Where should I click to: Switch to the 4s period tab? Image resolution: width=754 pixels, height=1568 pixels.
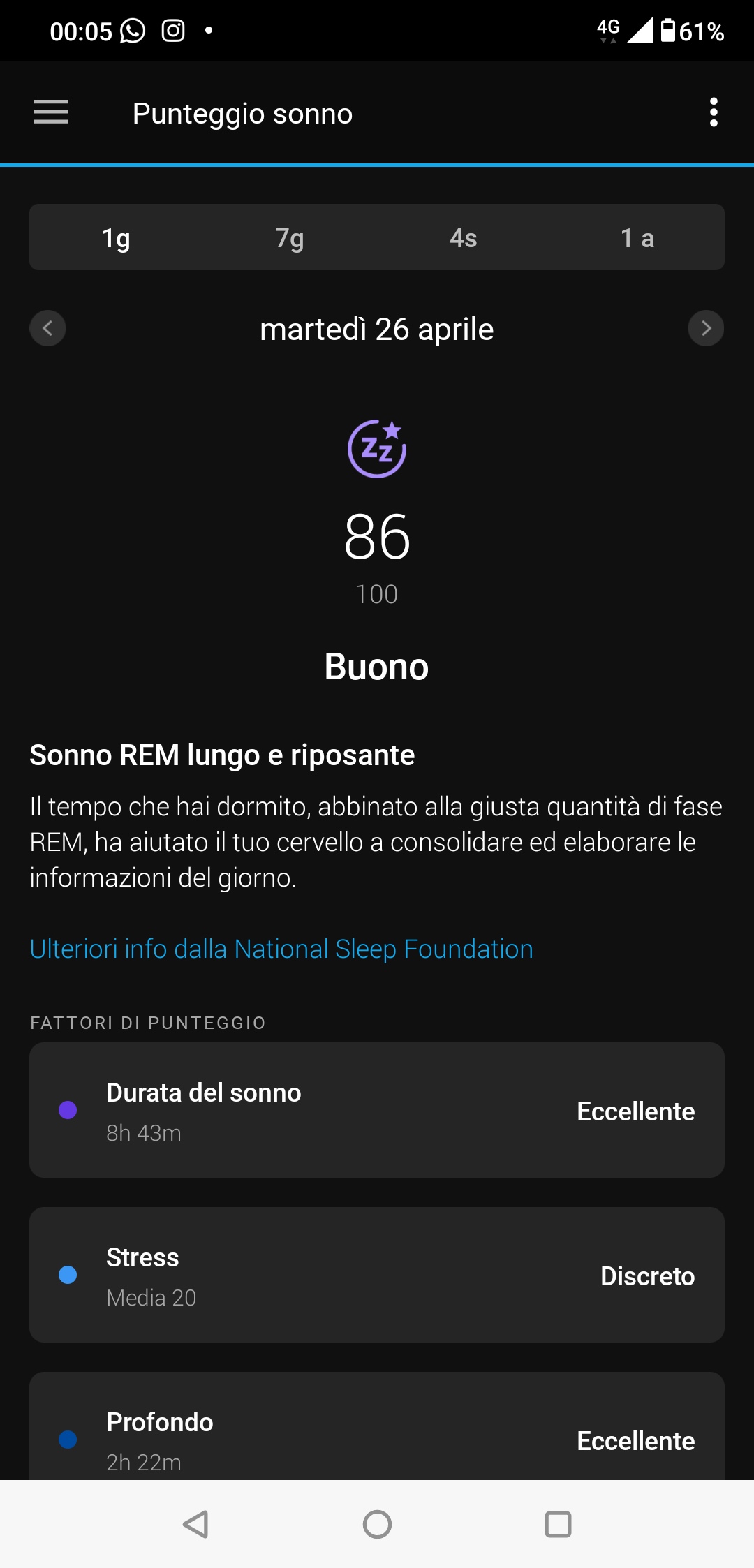click(463, 238)
